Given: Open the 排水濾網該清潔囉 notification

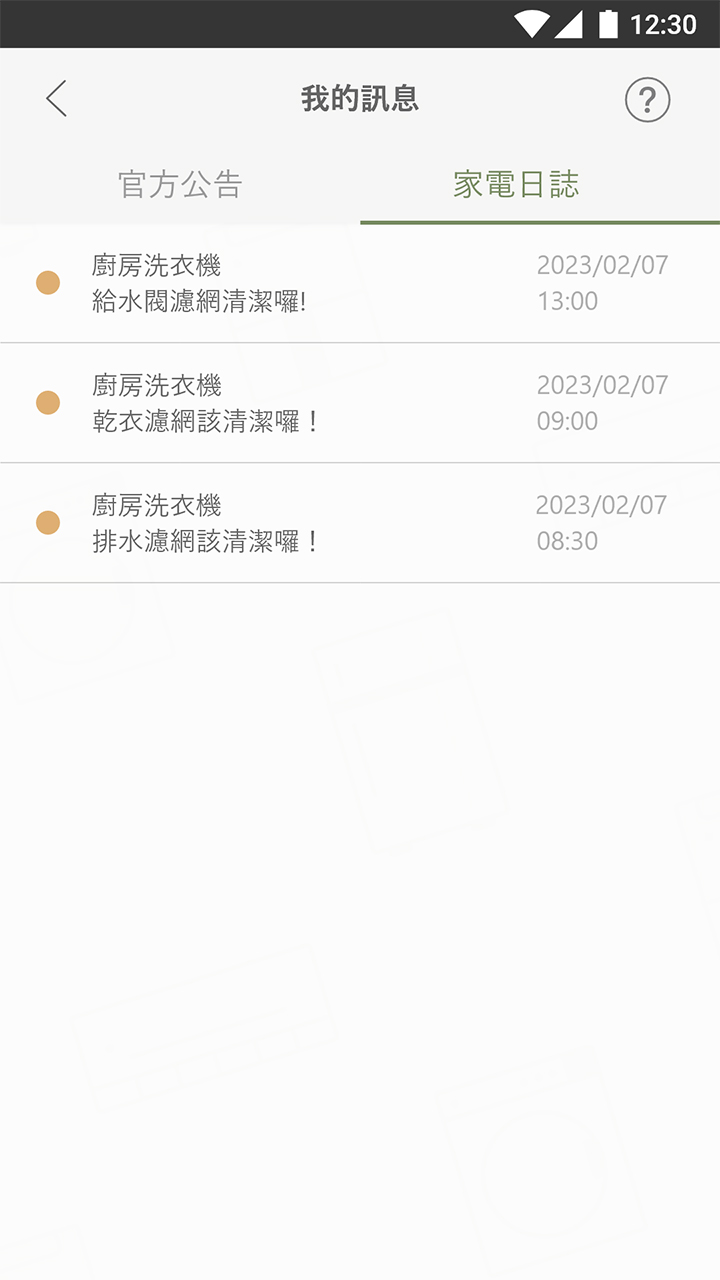Looking at the screenshot, I should [x=300, y=522].
